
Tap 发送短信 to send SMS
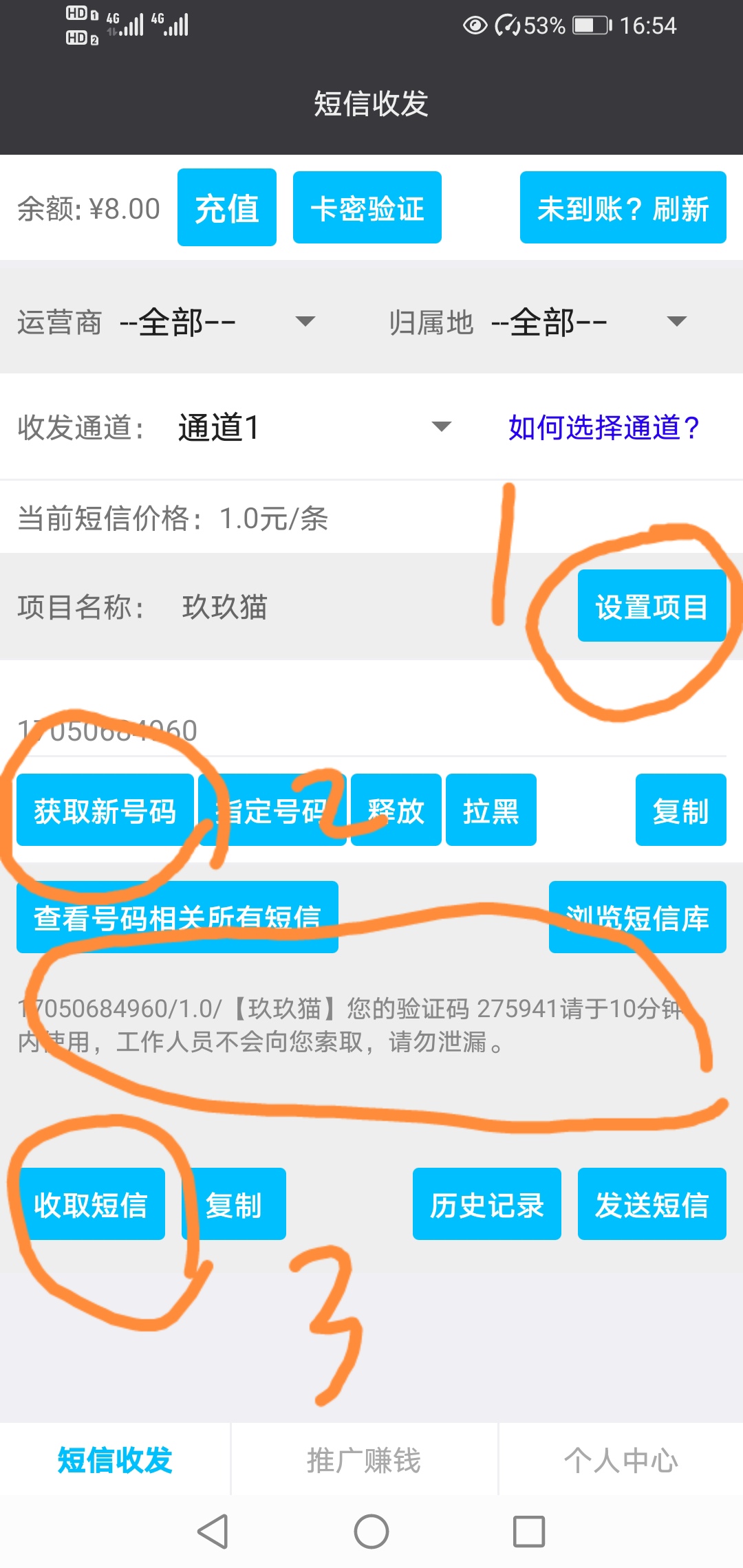(x=652, y=1204)
